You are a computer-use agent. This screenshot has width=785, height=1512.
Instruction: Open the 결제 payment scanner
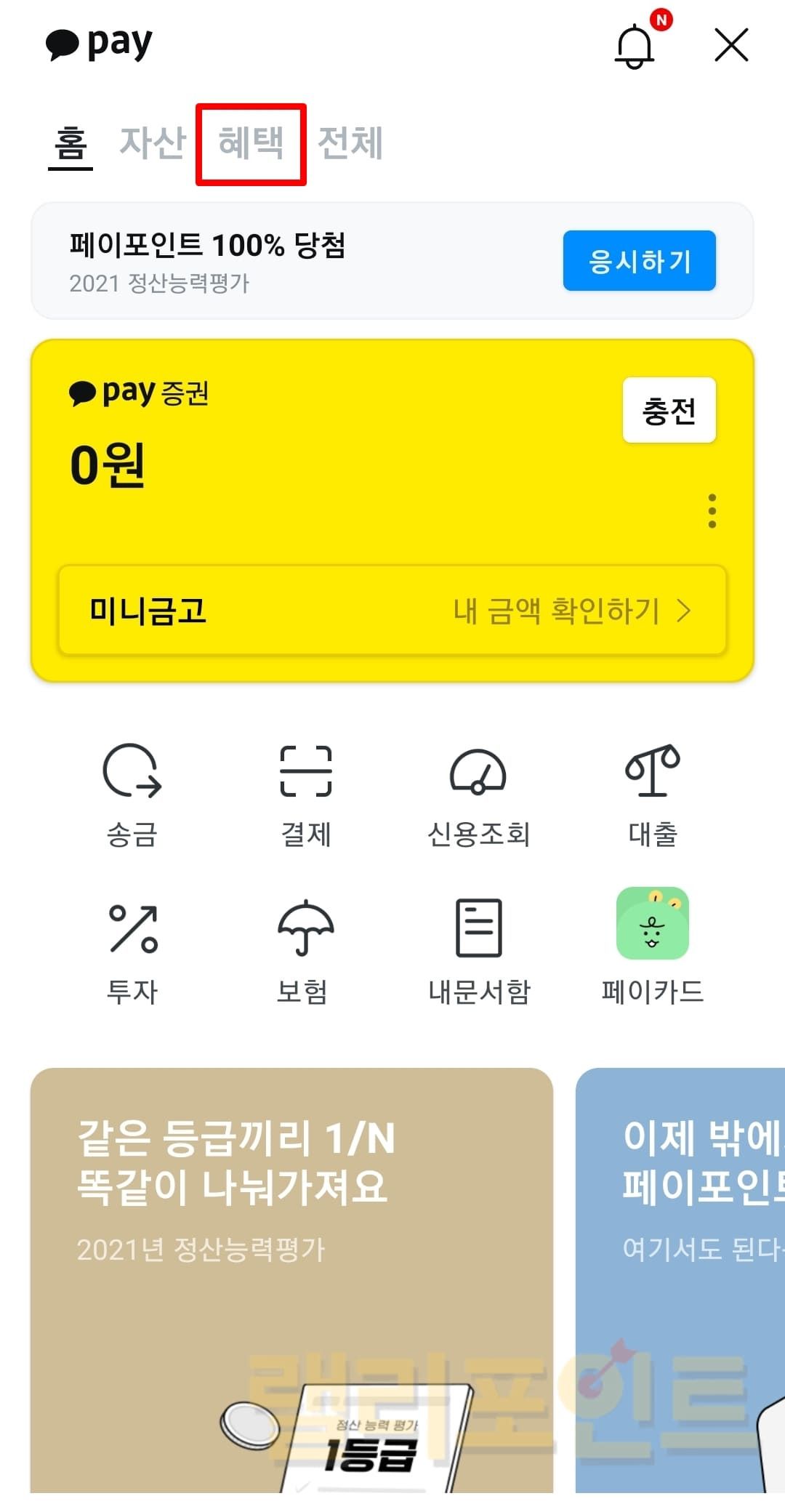[x=306, y=795]
